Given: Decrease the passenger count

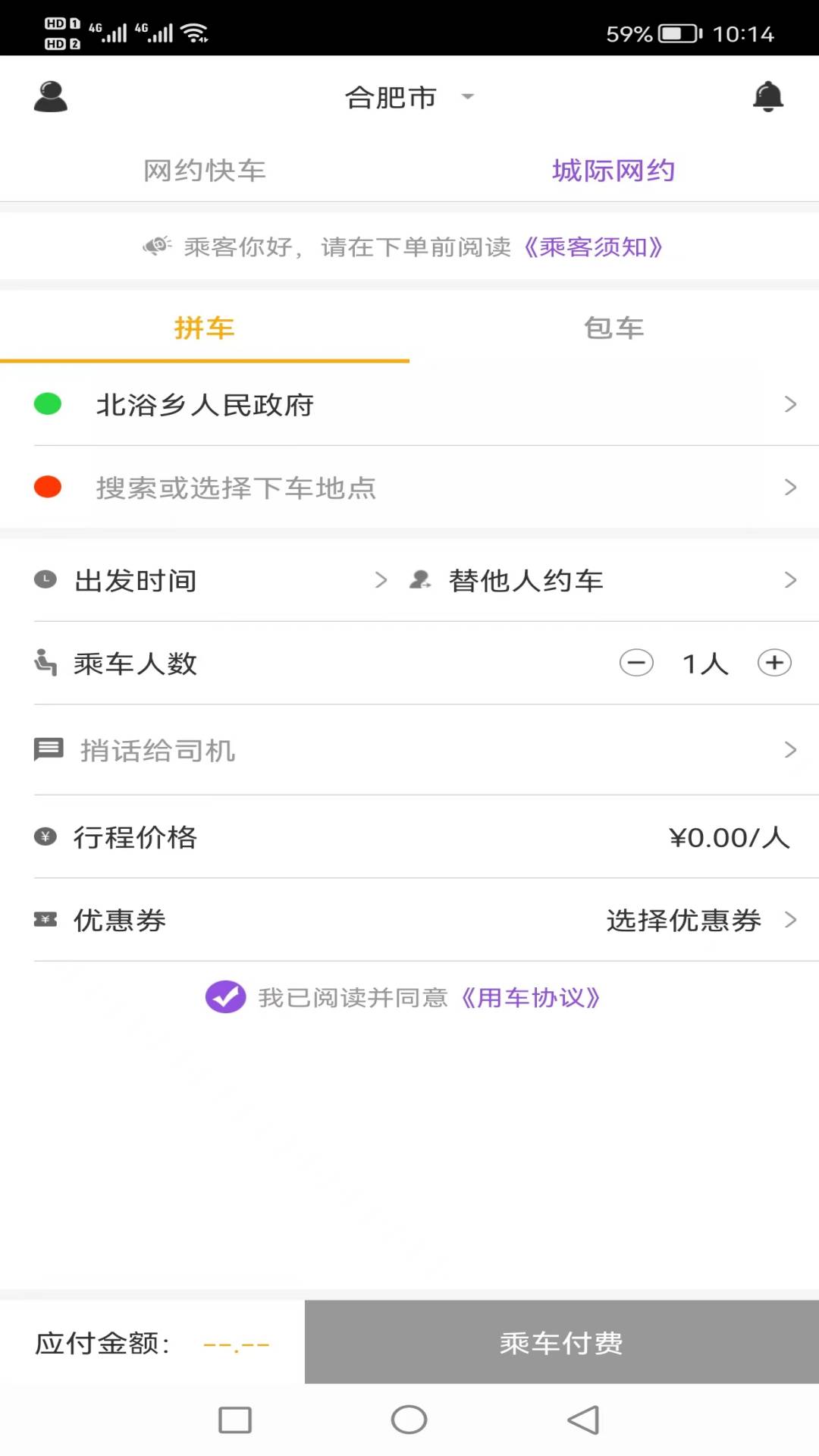Looking at the screenshot, I should pos(636,664).
